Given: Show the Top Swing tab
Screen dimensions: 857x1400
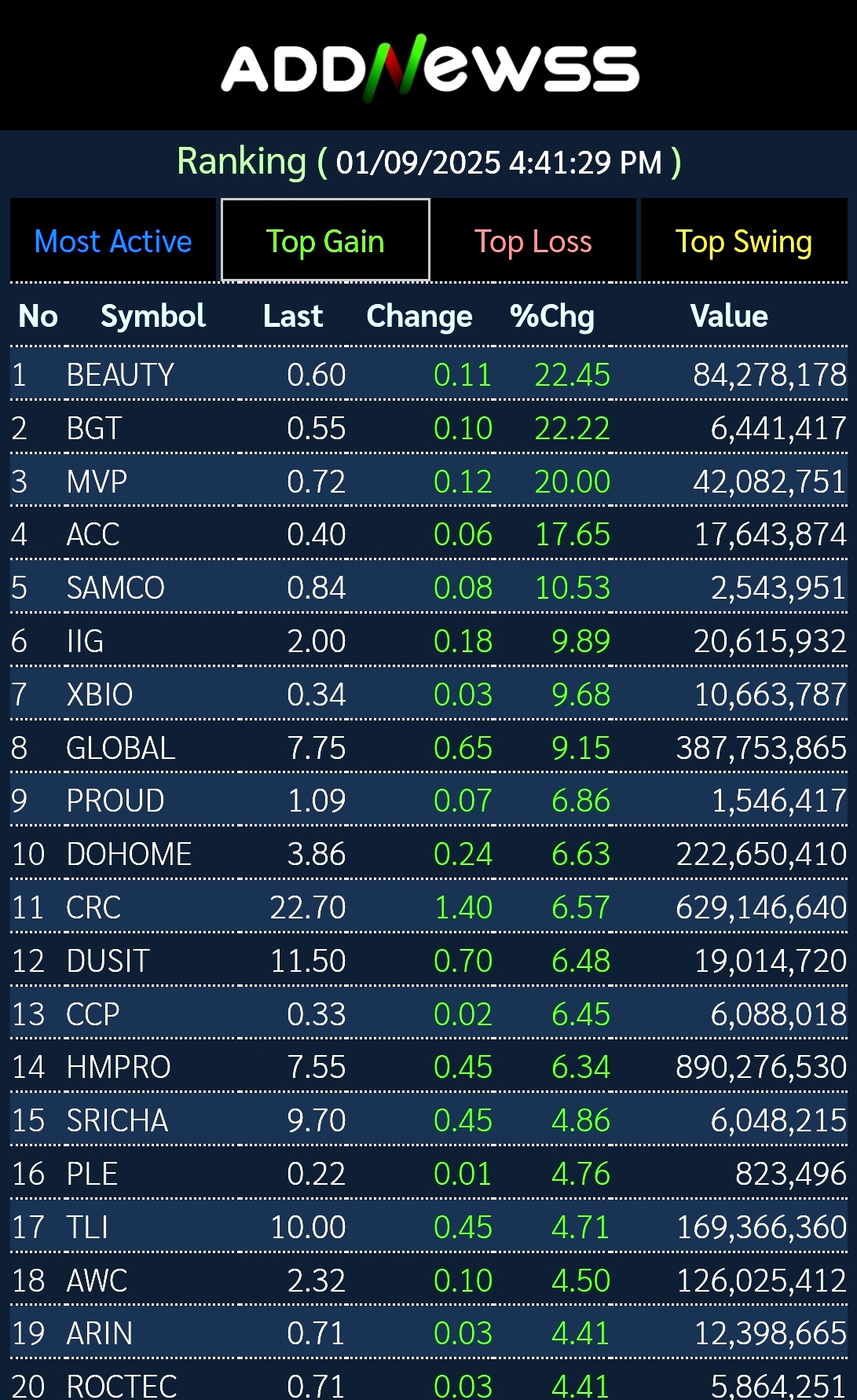Looking at the screenshot, I should (744, 240).
